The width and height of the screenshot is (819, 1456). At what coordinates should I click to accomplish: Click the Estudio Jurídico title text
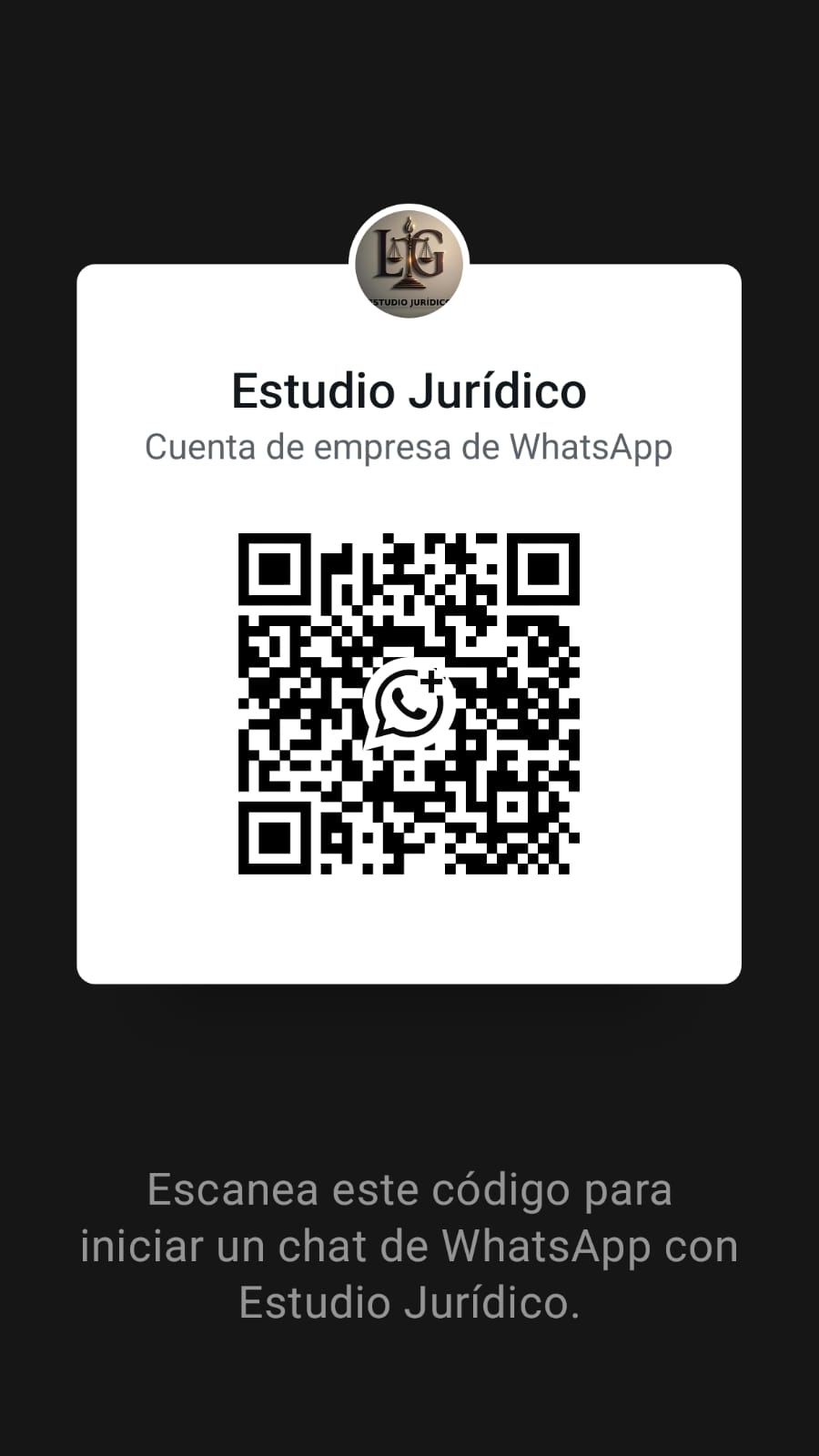click(409, 390)
